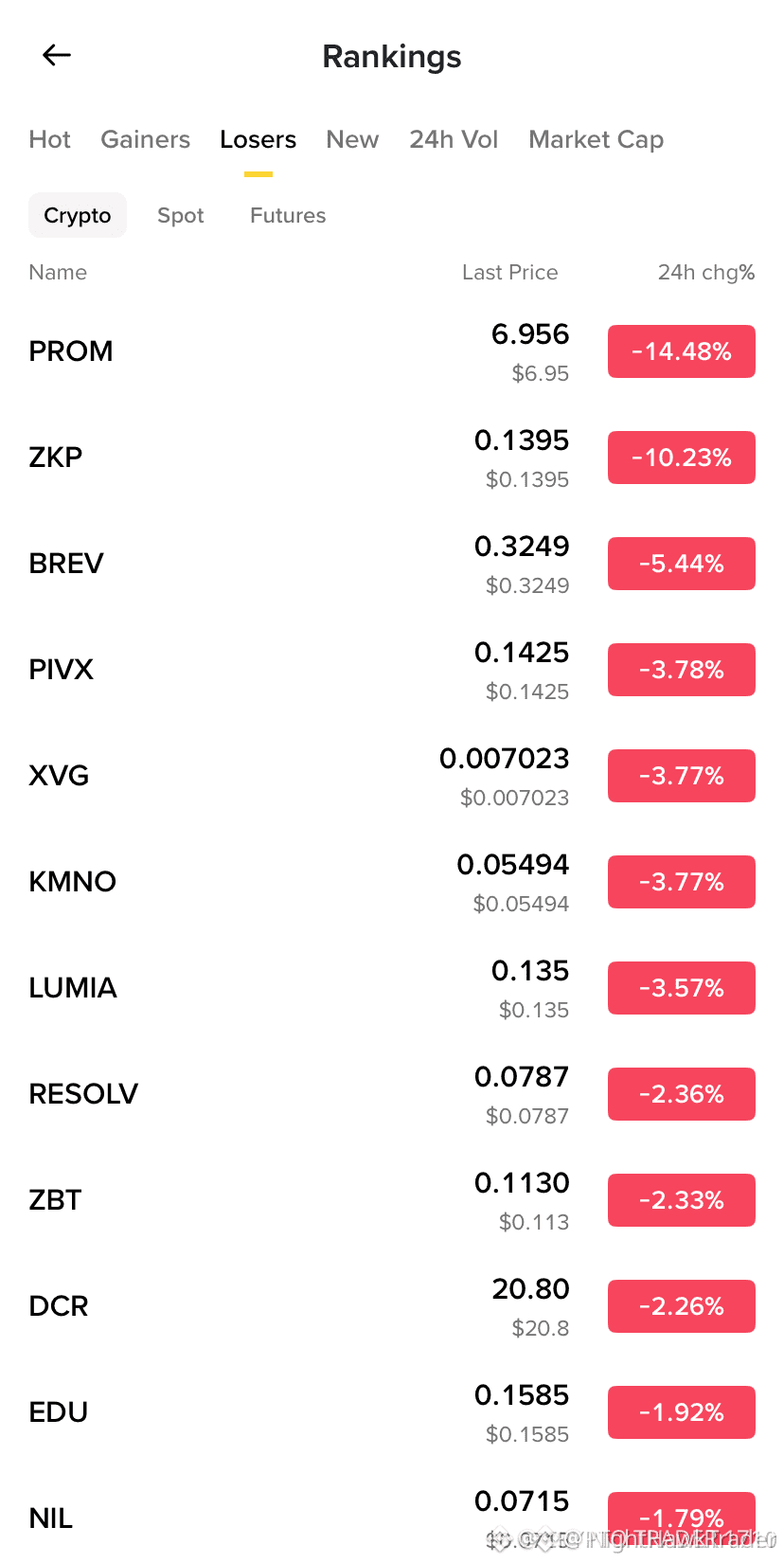View rankings by 24h Vol

coord(454,139)
